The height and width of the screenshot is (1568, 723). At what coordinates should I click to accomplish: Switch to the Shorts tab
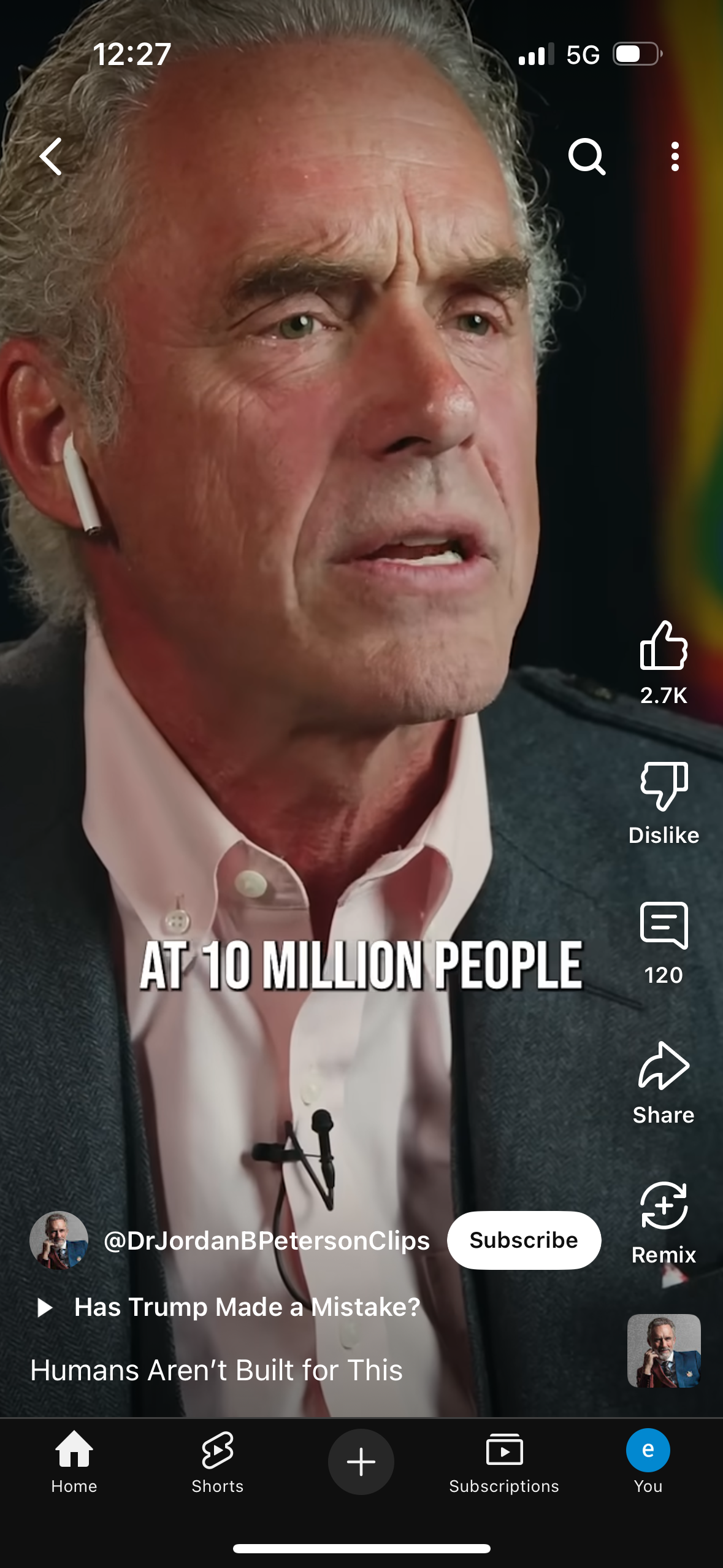[217, 1461]
